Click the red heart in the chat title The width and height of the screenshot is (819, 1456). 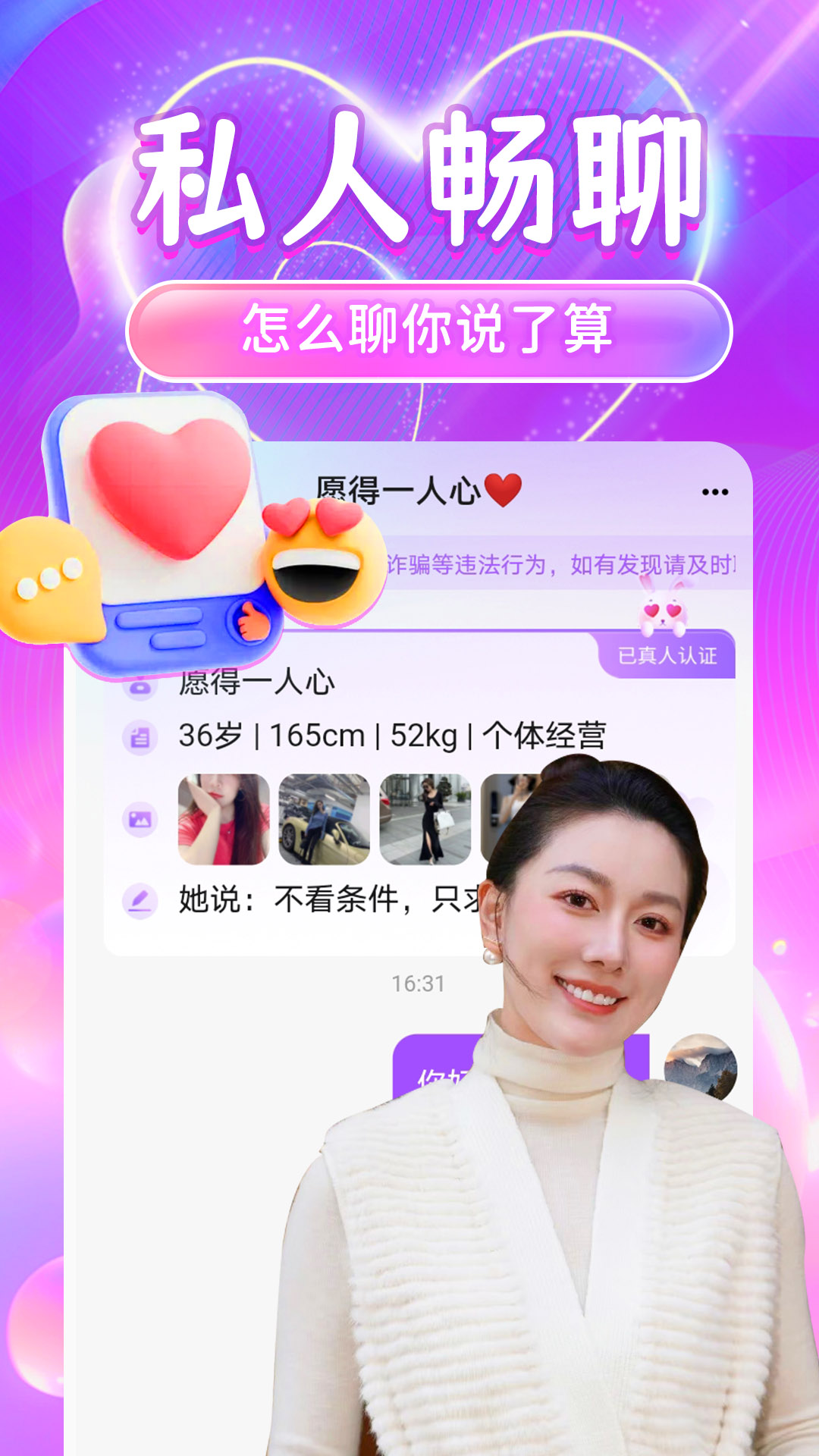(502, 489)
